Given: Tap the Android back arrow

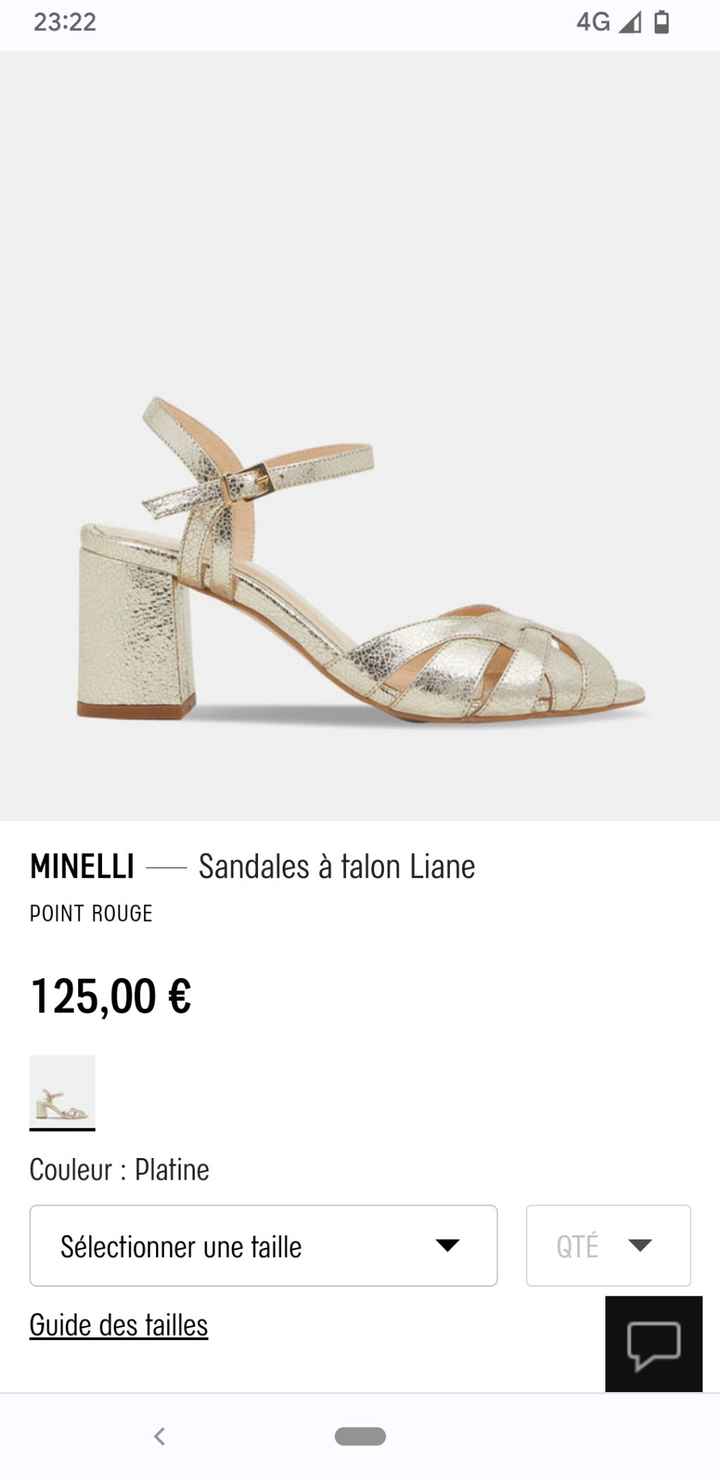Looking at the screenshot, I should tap(159, 1435).
